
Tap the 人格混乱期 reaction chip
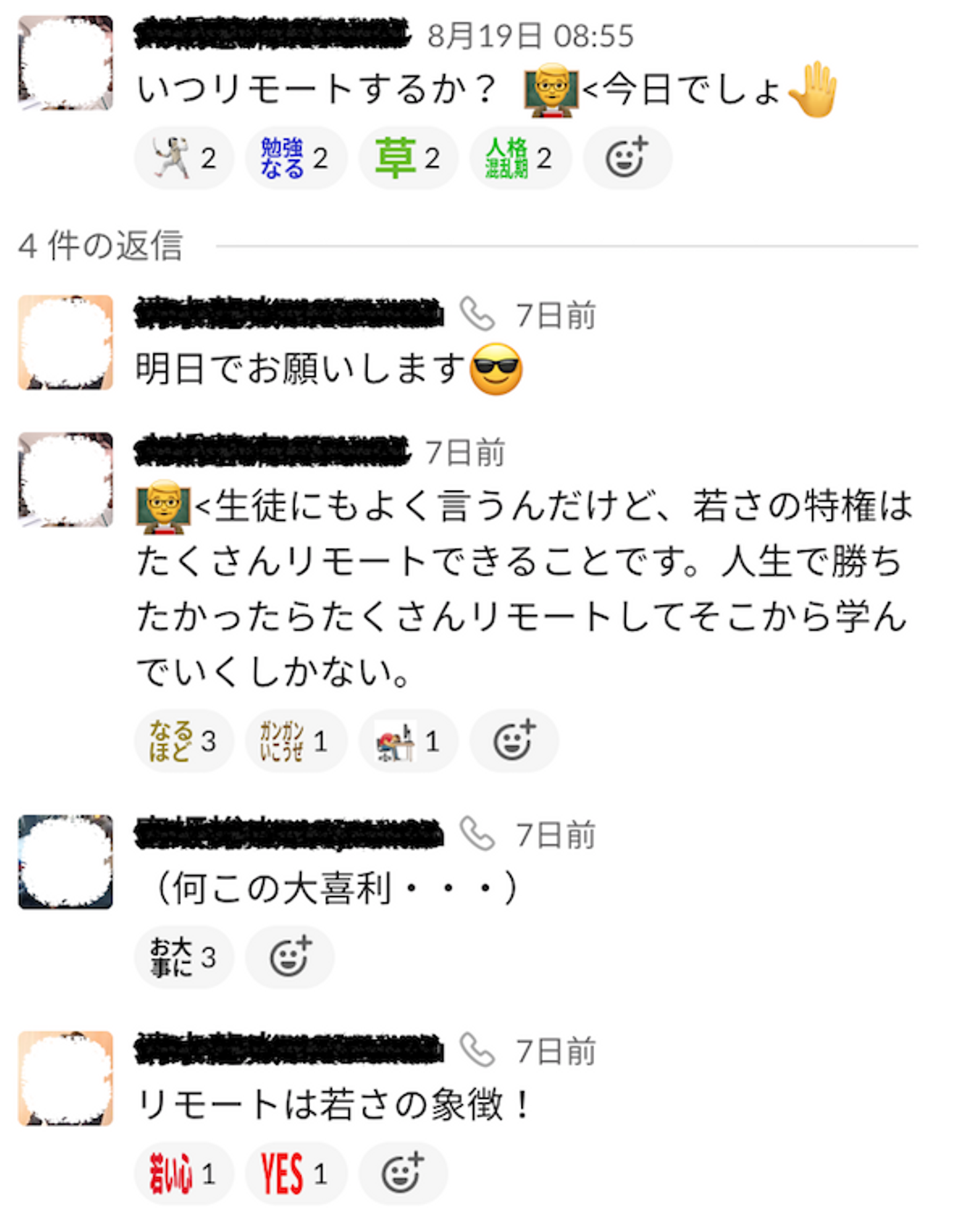[519, 158]
